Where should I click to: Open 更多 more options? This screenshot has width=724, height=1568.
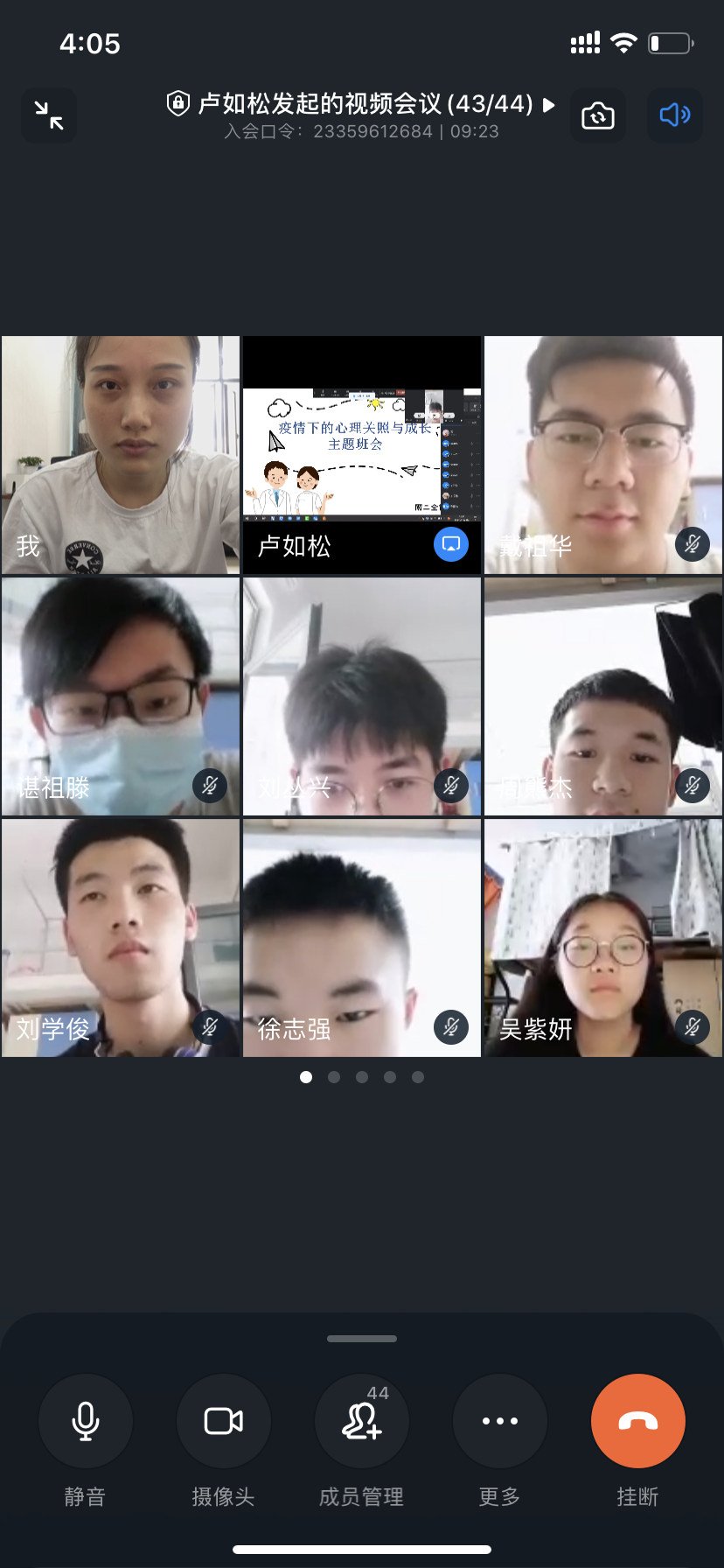[500, 1421]
